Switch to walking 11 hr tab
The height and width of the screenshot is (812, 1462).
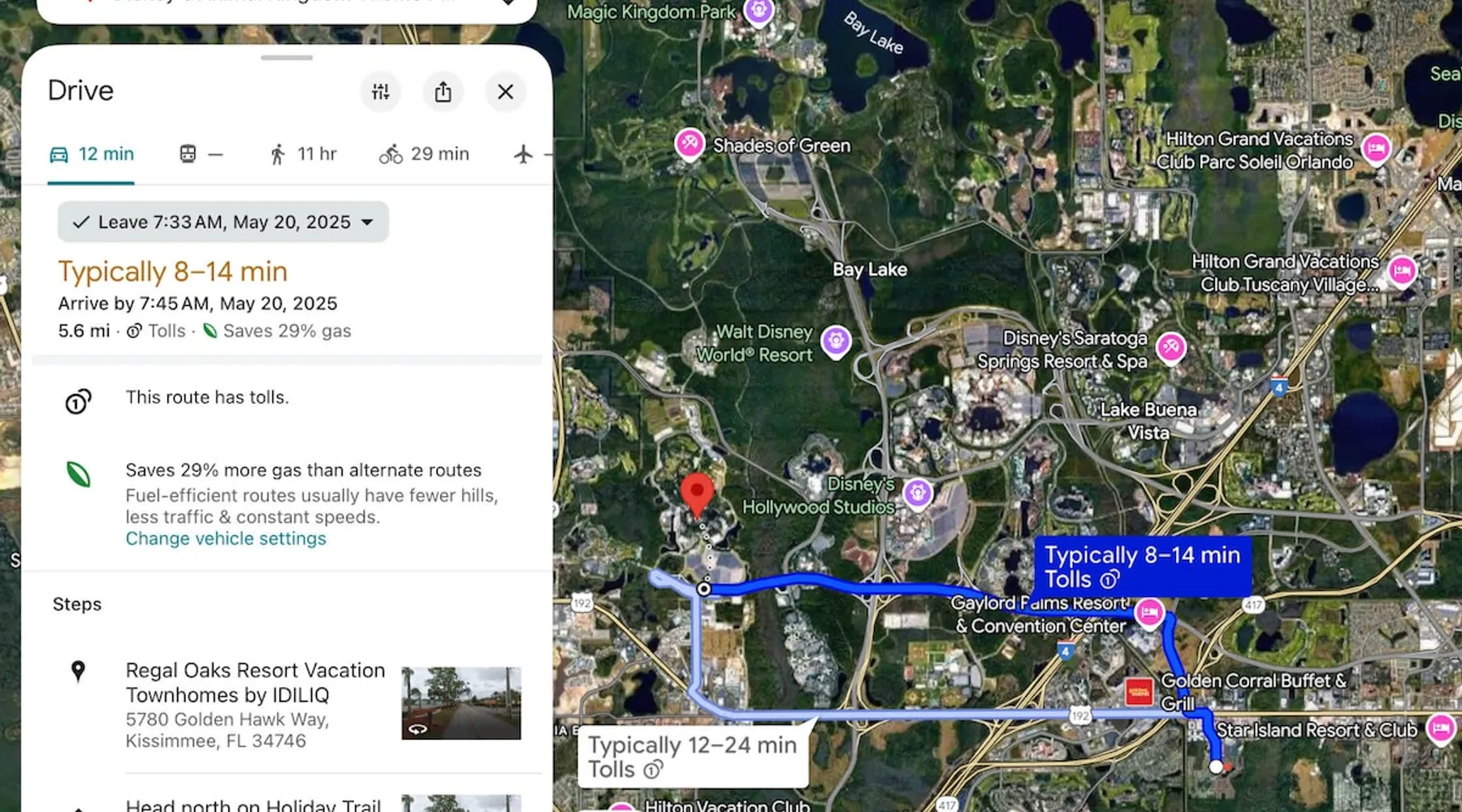click(303, 154)
